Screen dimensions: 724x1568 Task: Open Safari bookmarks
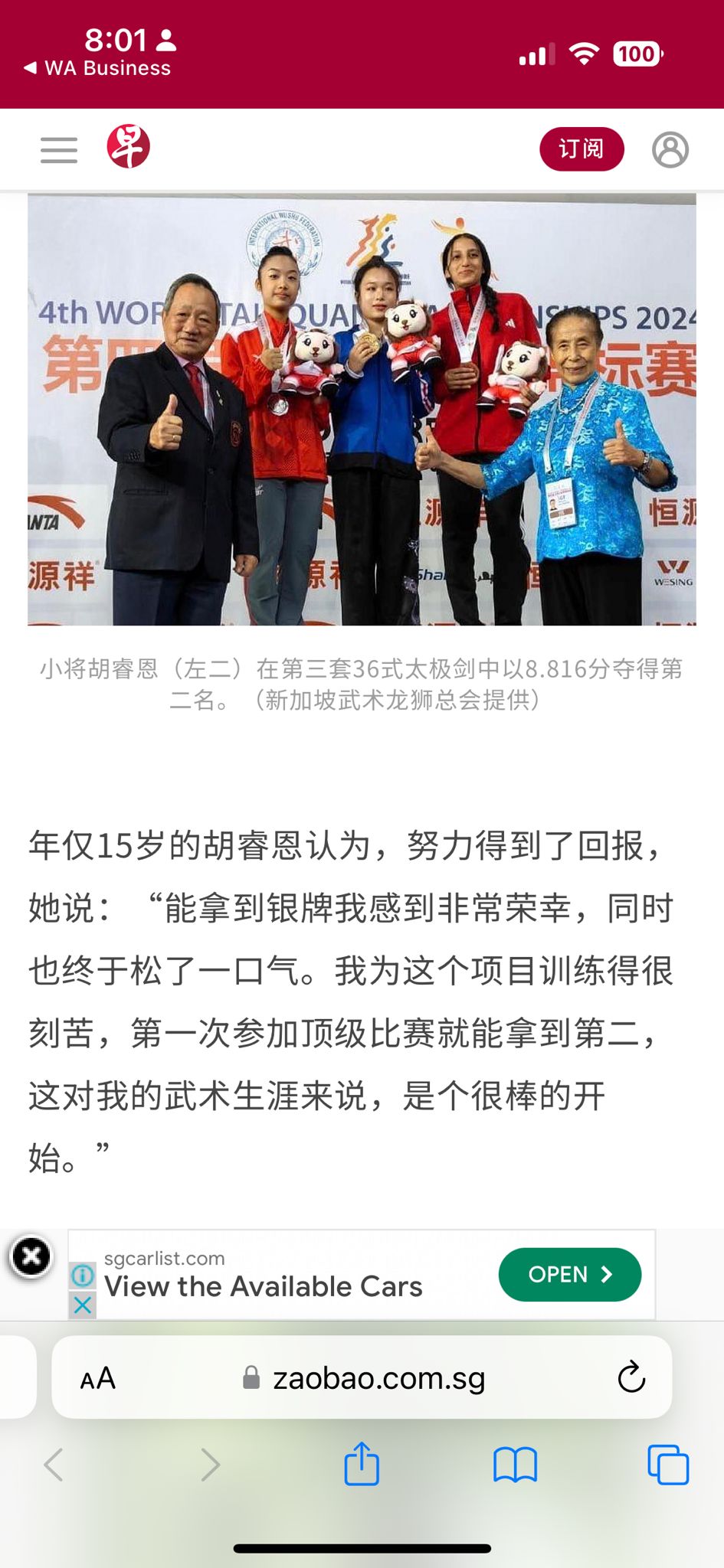click(x=515, y=1465)
